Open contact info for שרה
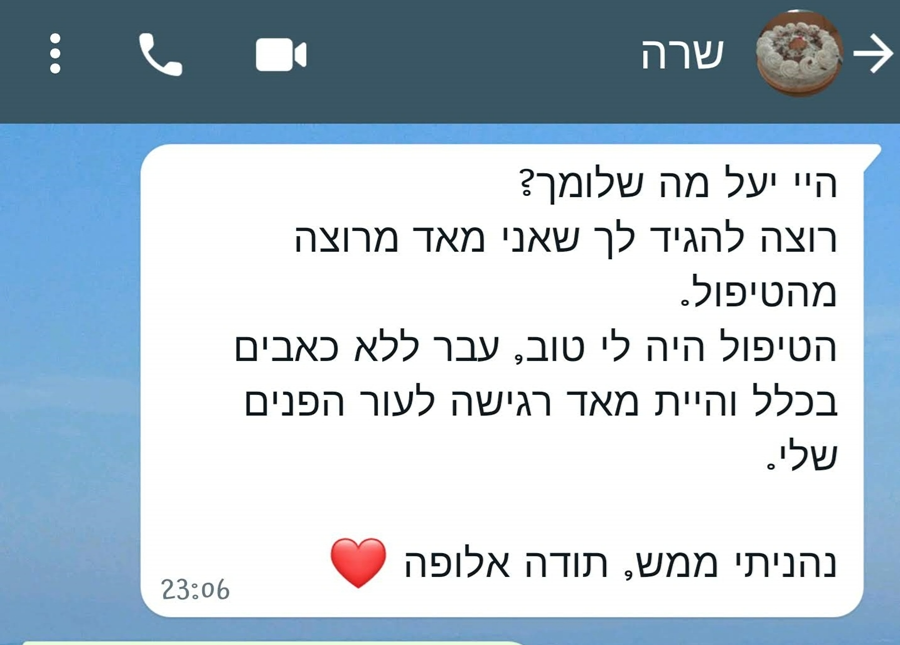This screenshot has height=645, width=900. click(x=681, y=55)
